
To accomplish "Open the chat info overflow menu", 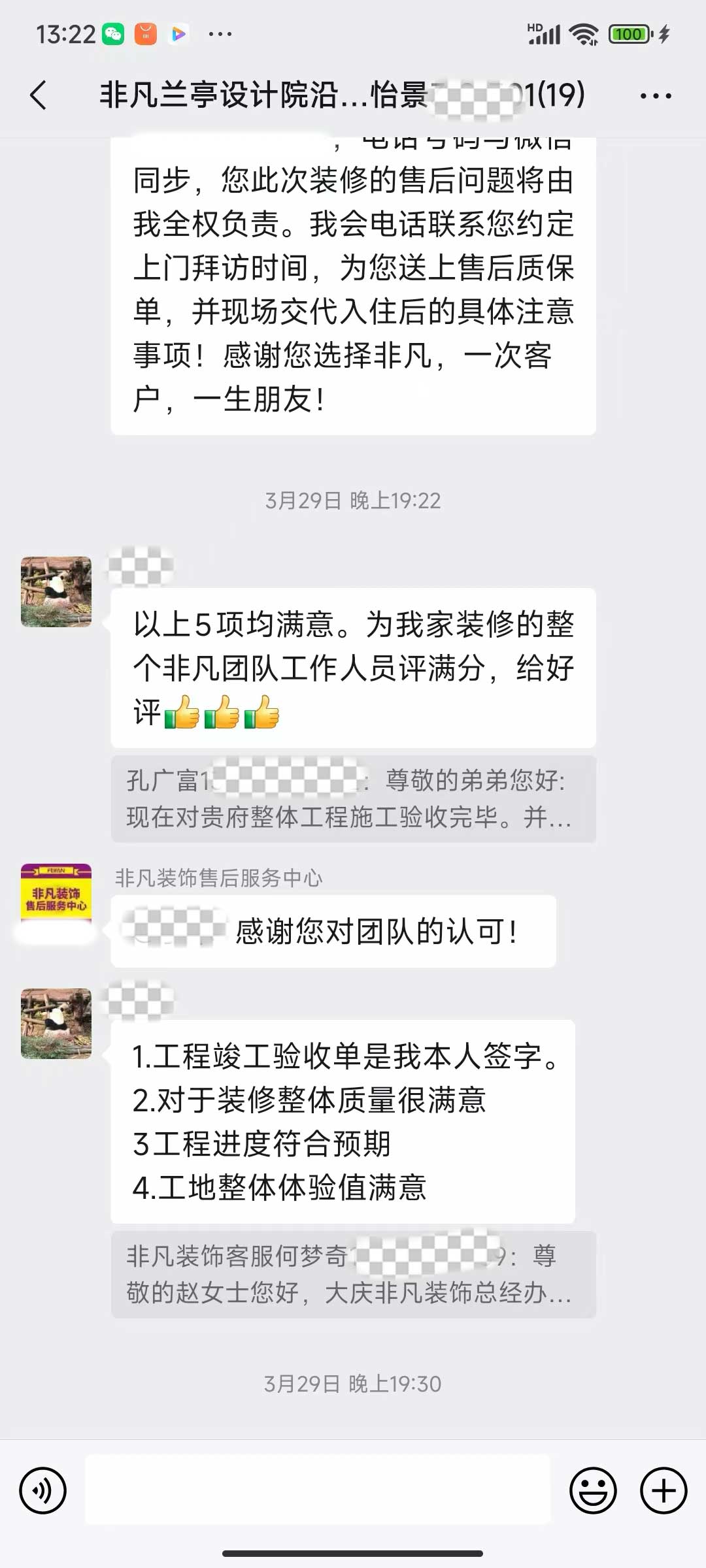I will (x=655, y=96).
